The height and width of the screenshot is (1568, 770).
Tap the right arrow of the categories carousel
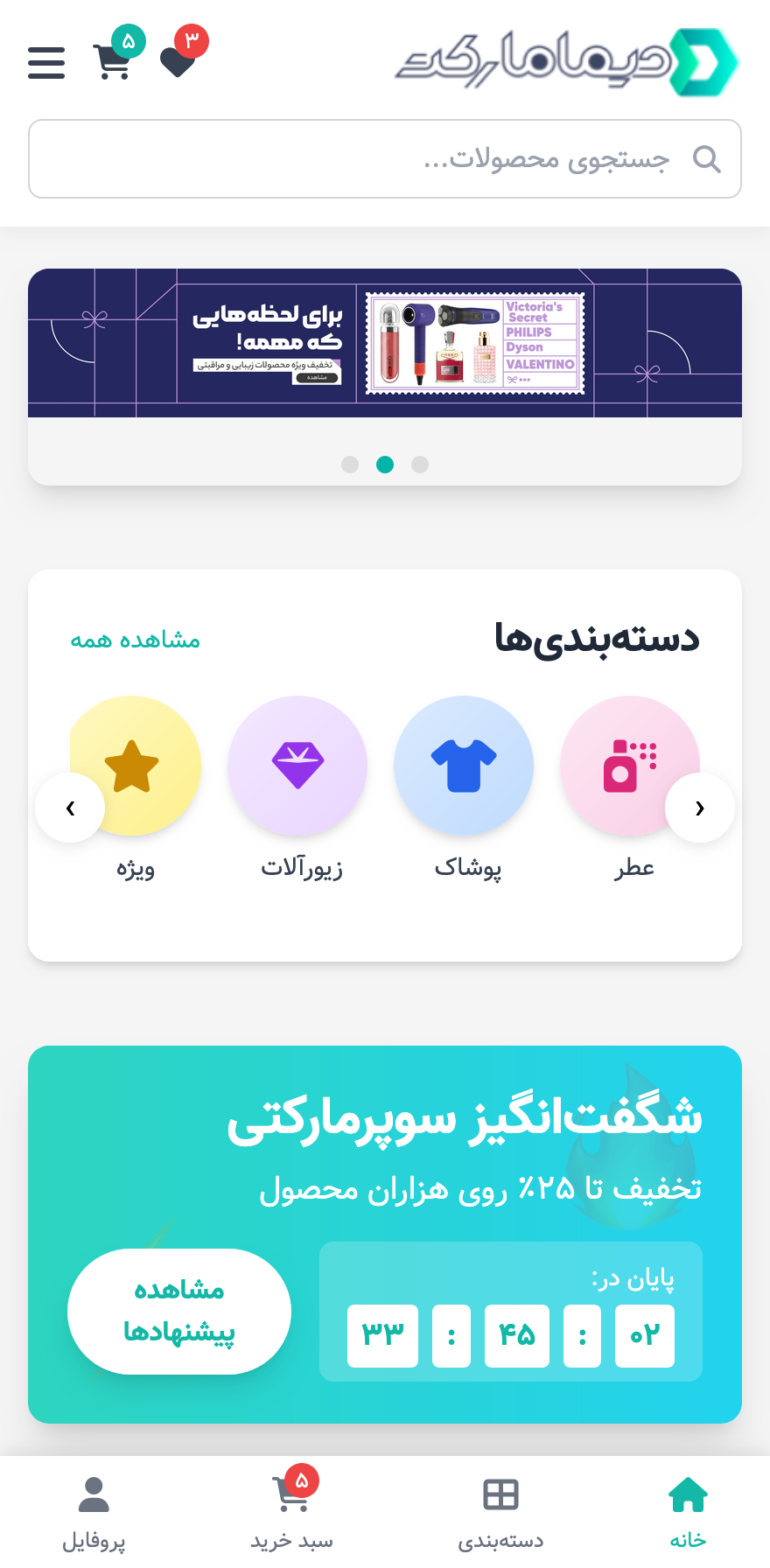pyautogui.click(x=700, y=808)
